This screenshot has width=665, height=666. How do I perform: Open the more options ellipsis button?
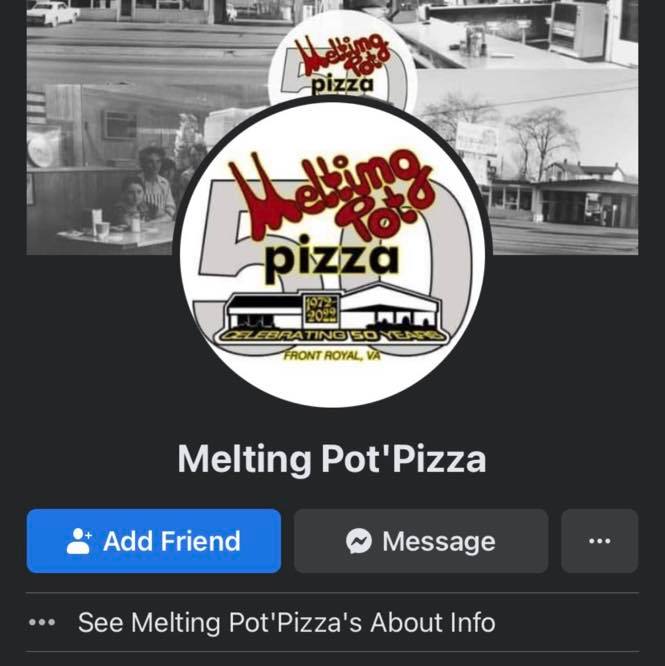[599, 541]
